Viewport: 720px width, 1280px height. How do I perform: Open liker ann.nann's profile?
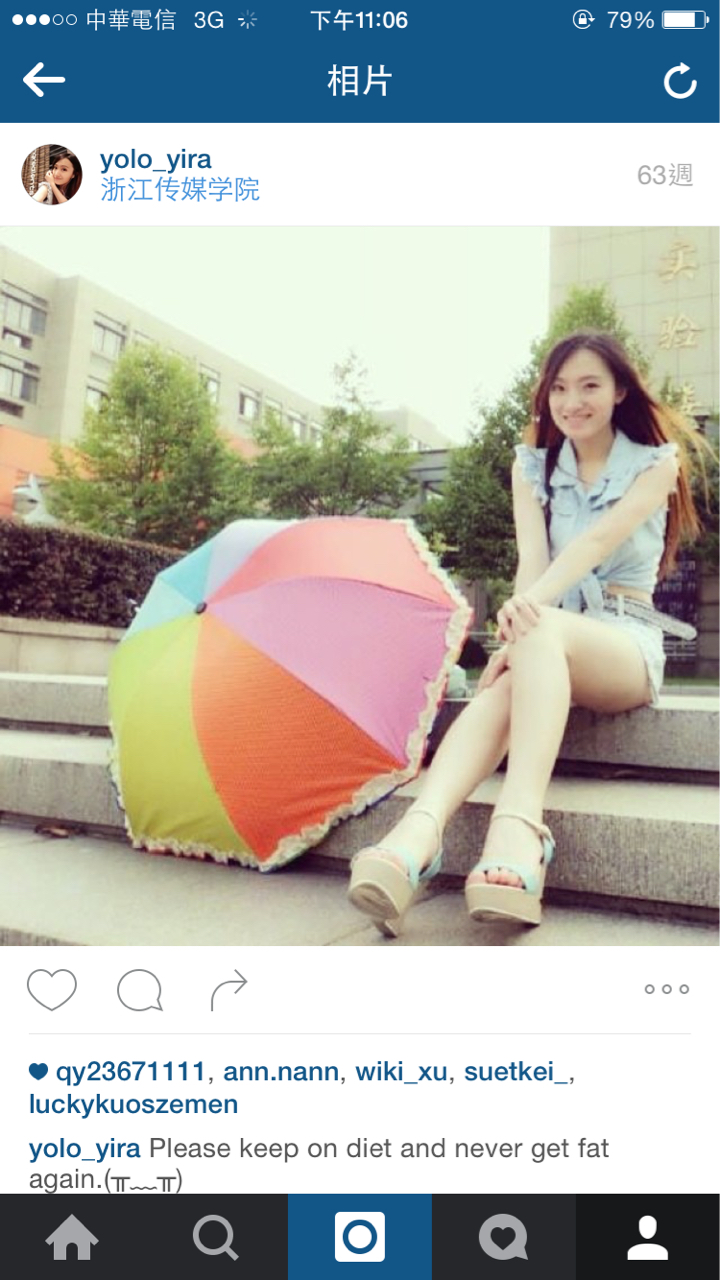281,1072
